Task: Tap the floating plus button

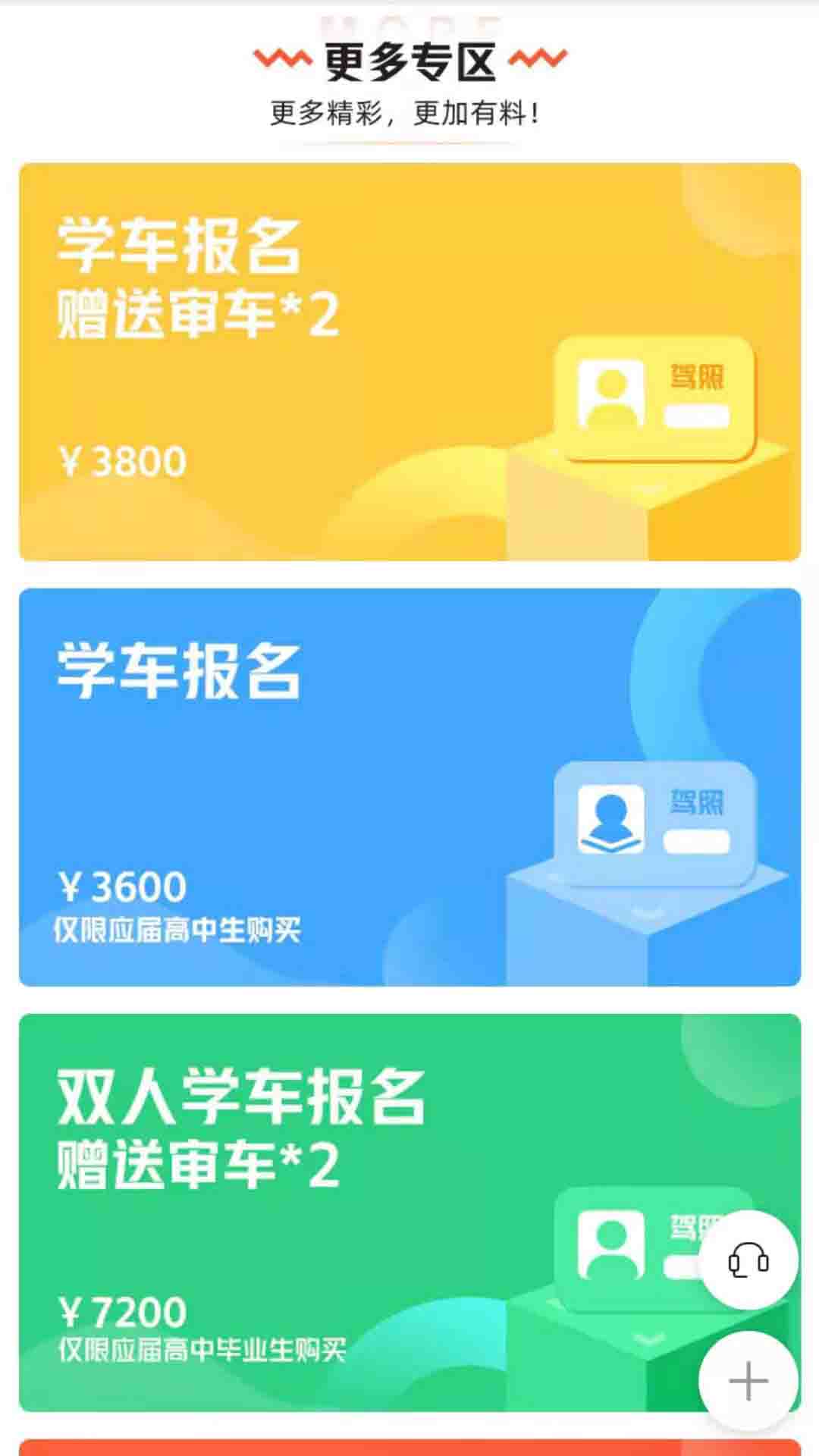Action: click(x=748, y=1381)
